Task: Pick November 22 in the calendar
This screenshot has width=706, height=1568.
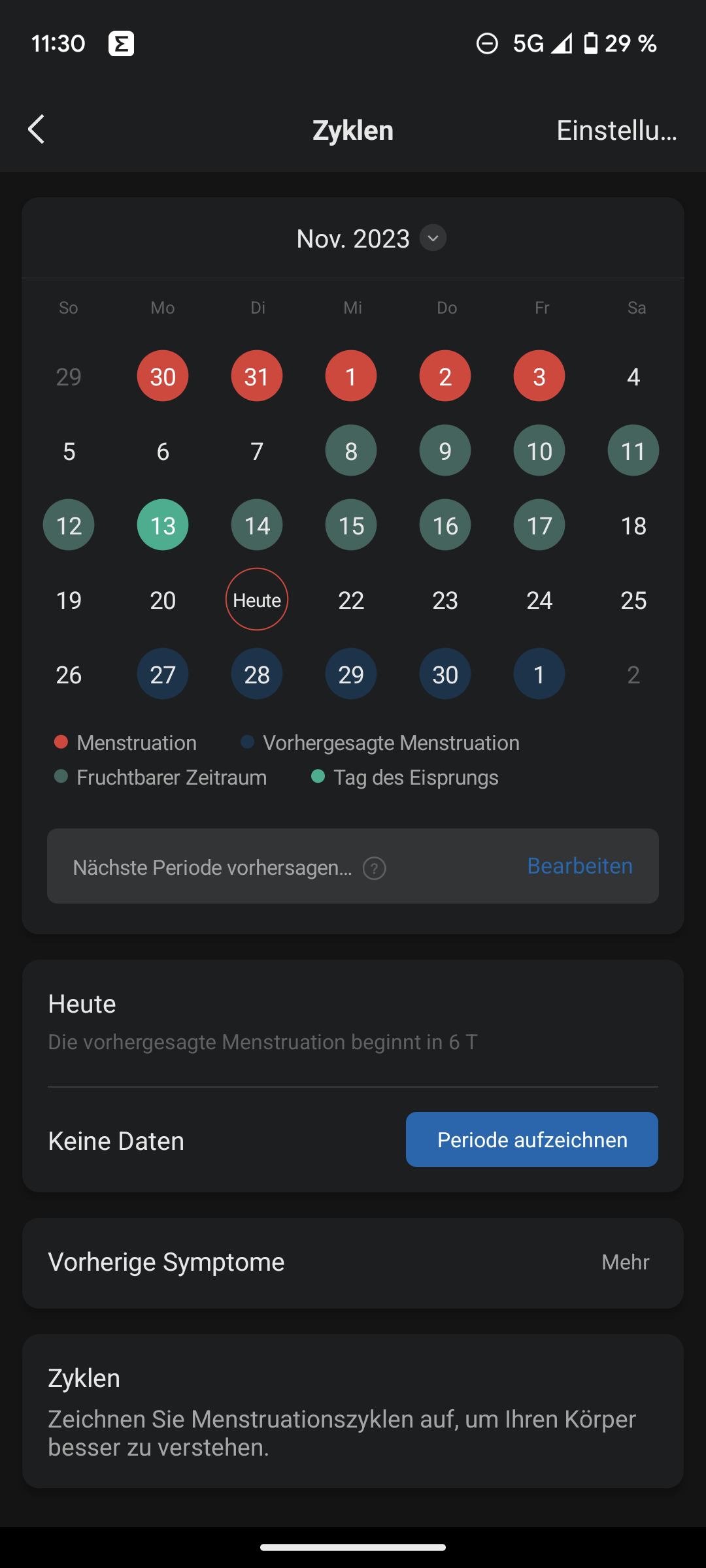Action: coord(351,600)
